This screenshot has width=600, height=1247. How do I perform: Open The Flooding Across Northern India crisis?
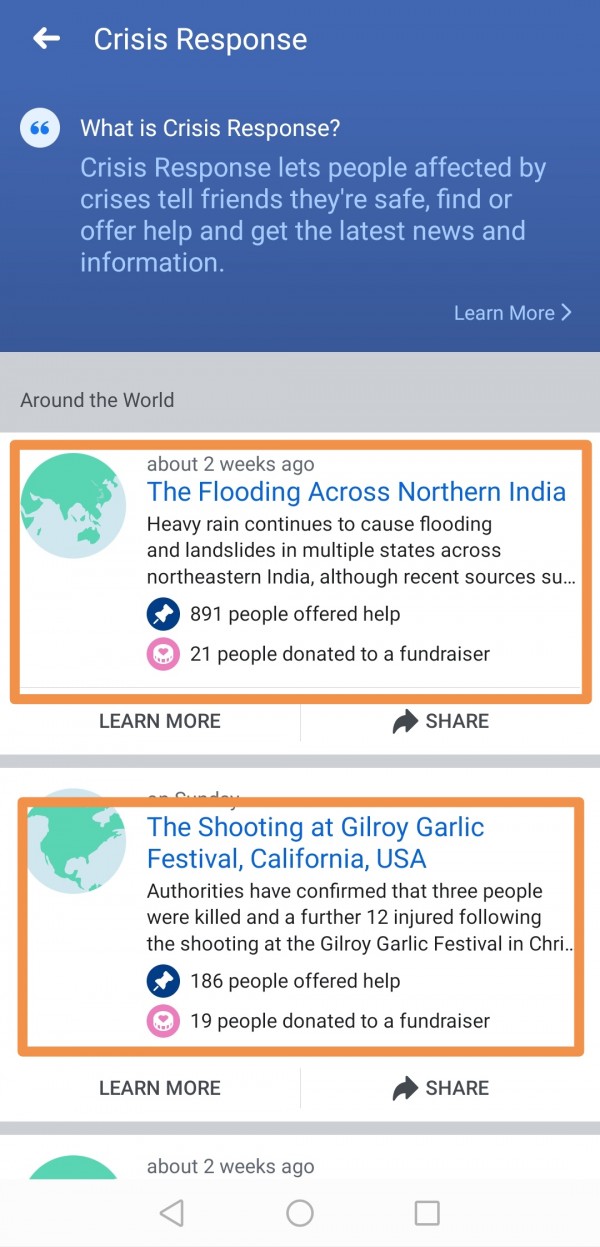pyautogui.click(x=356, y=492)
